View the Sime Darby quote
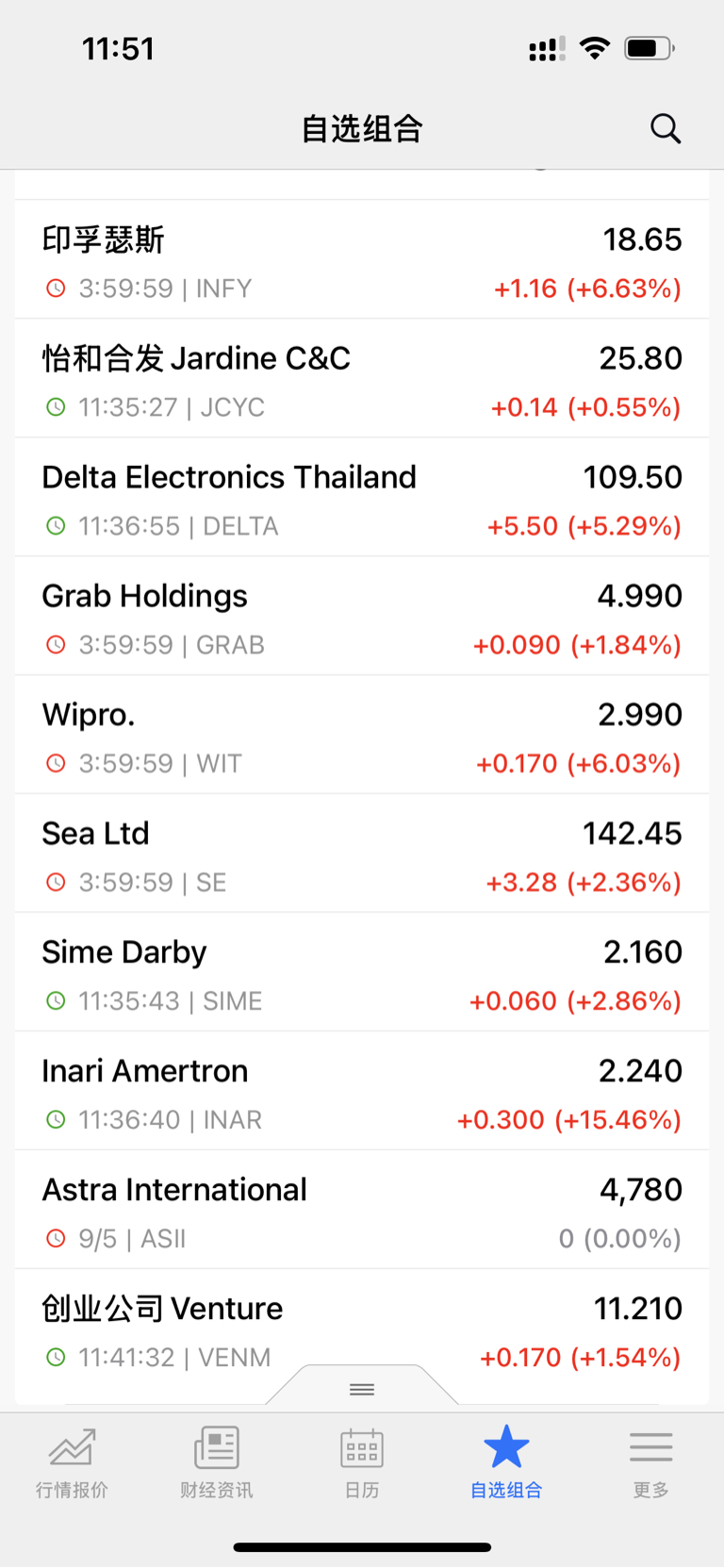This screenshot has width=724, height=1568. [x=362, y=972]
